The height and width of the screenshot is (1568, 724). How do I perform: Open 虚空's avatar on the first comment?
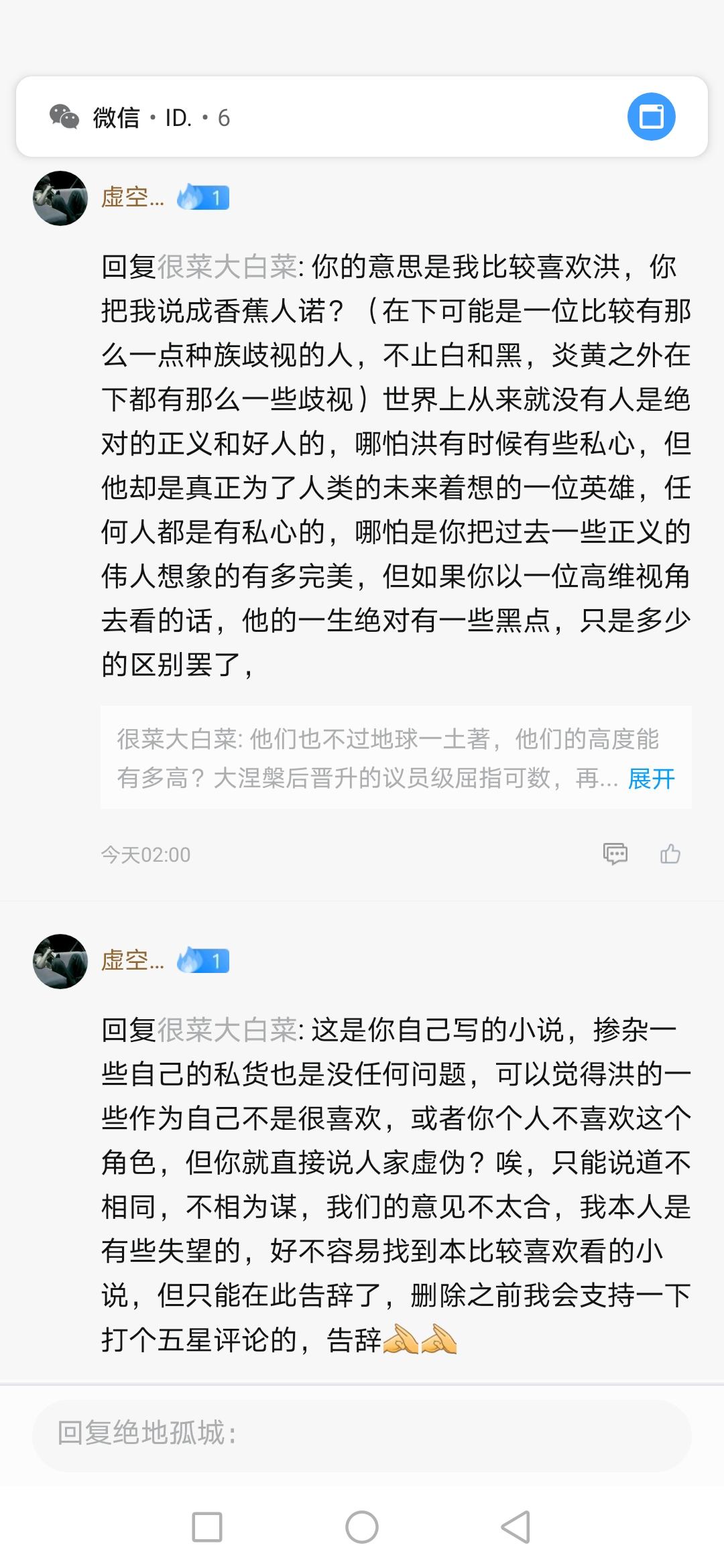pos(60,198)
